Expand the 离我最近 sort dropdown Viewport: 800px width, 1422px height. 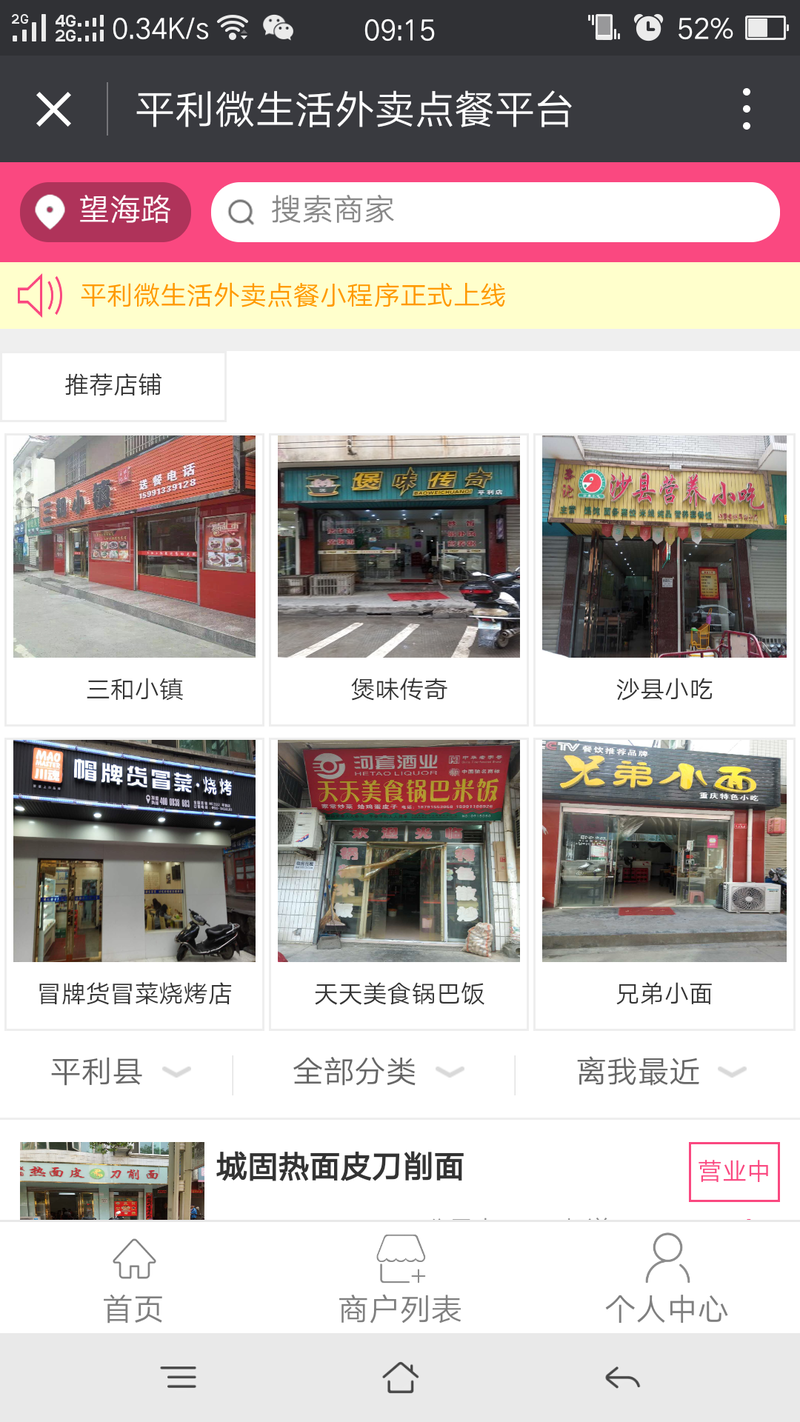[660, 1072]
